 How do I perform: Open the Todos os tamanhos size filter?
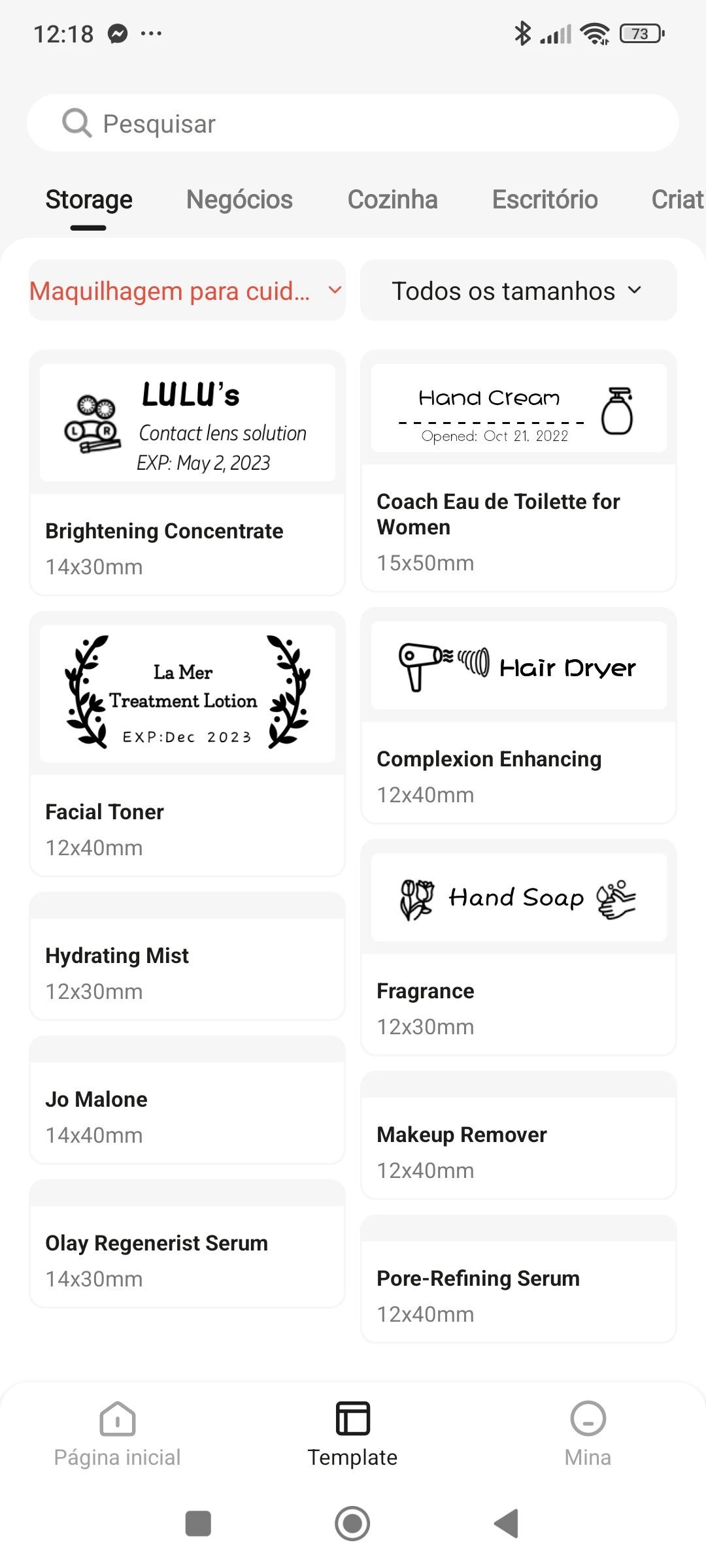[518, 291]
